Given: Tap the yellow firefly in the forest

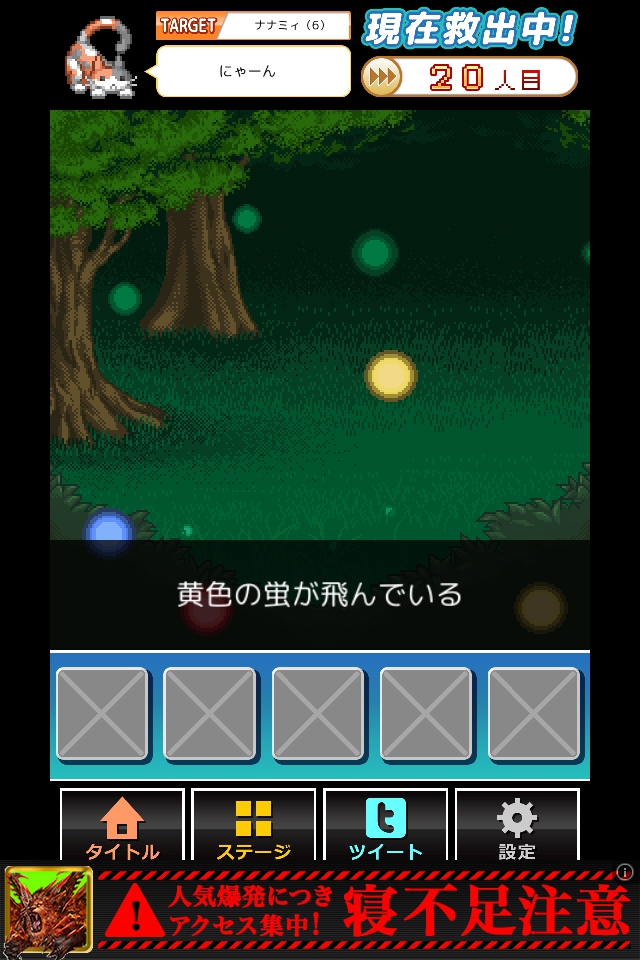Looking at the screenshot, I should [x=390, y=376].
